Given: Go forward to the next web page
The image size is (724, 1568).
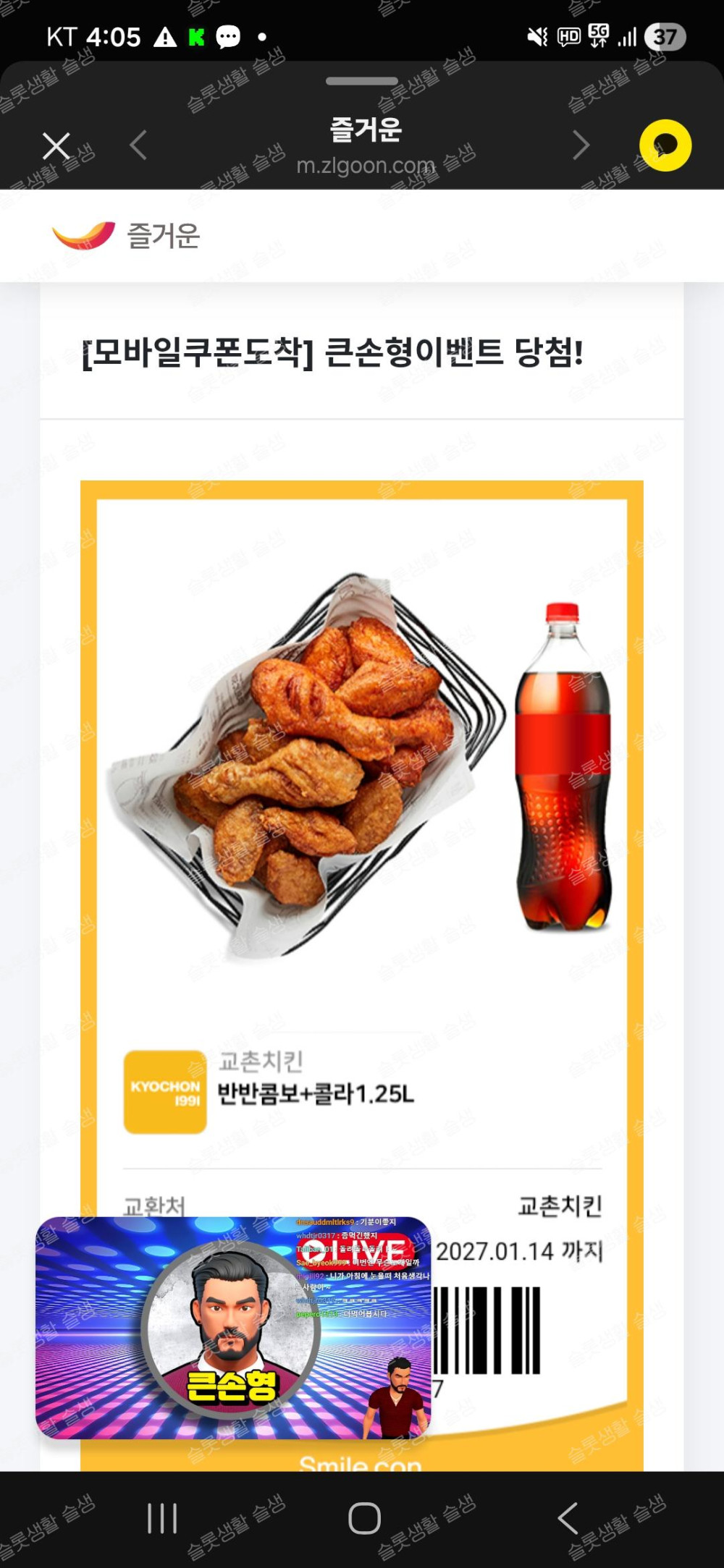Looking at the screenshot, I should [x=581, y=145].
